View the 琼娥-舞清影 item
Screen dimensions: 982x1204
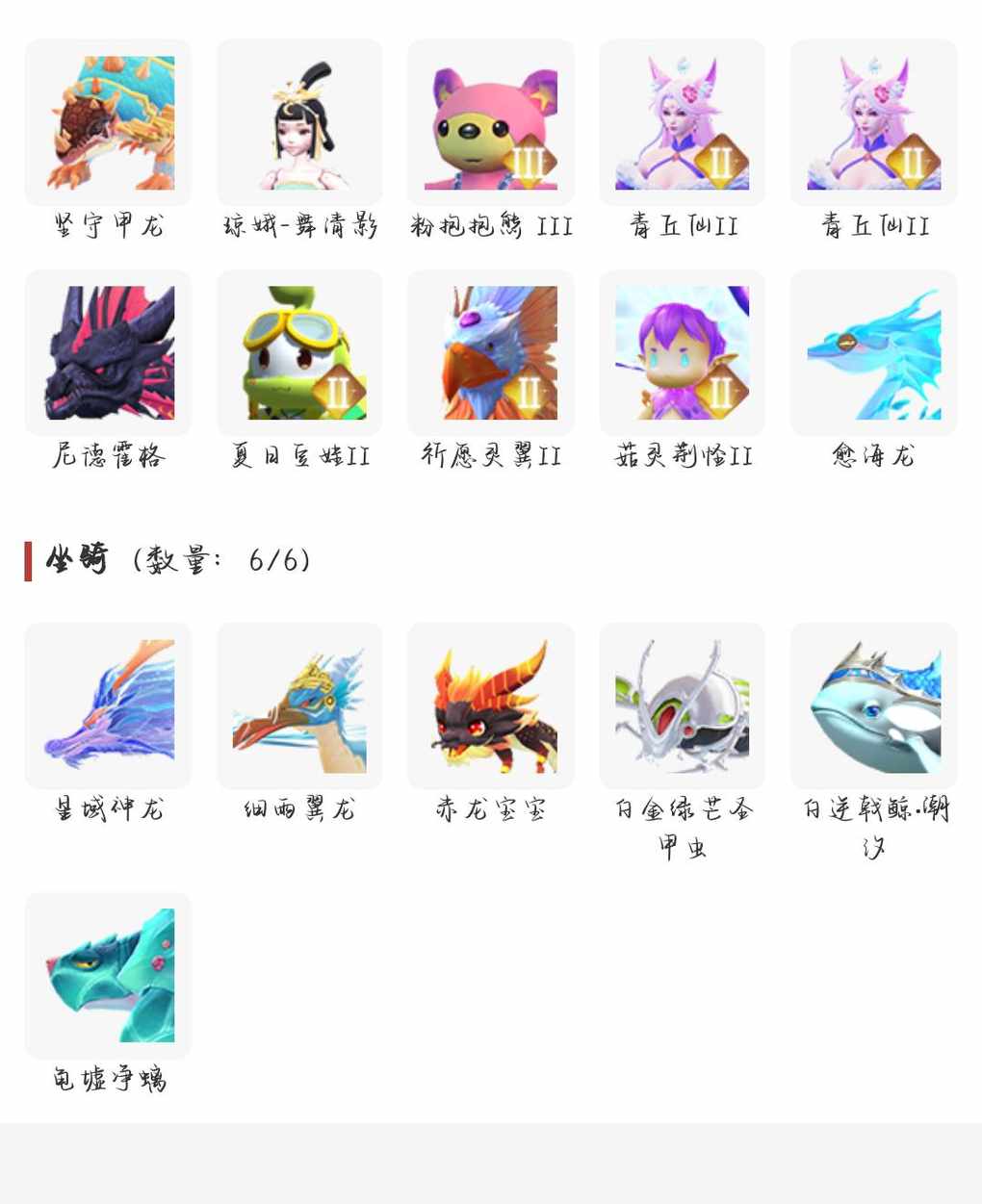(299, 122)
